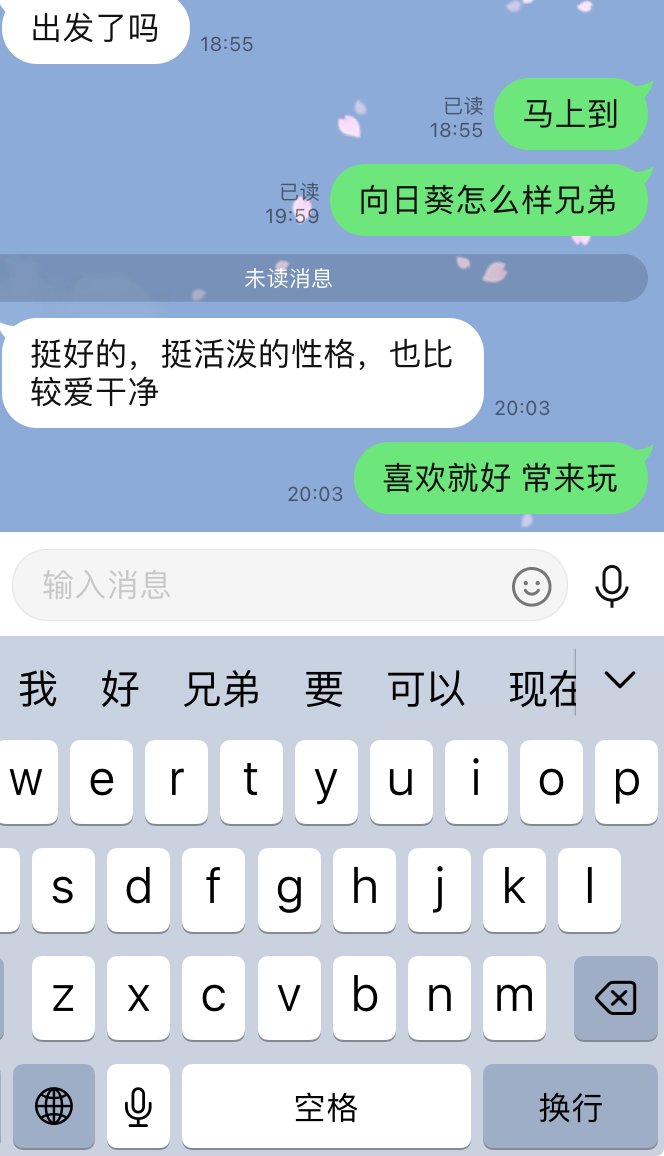Screen dimensions: 664x1156
Task: Pick the suggestion 好
Action: (120, 689)
